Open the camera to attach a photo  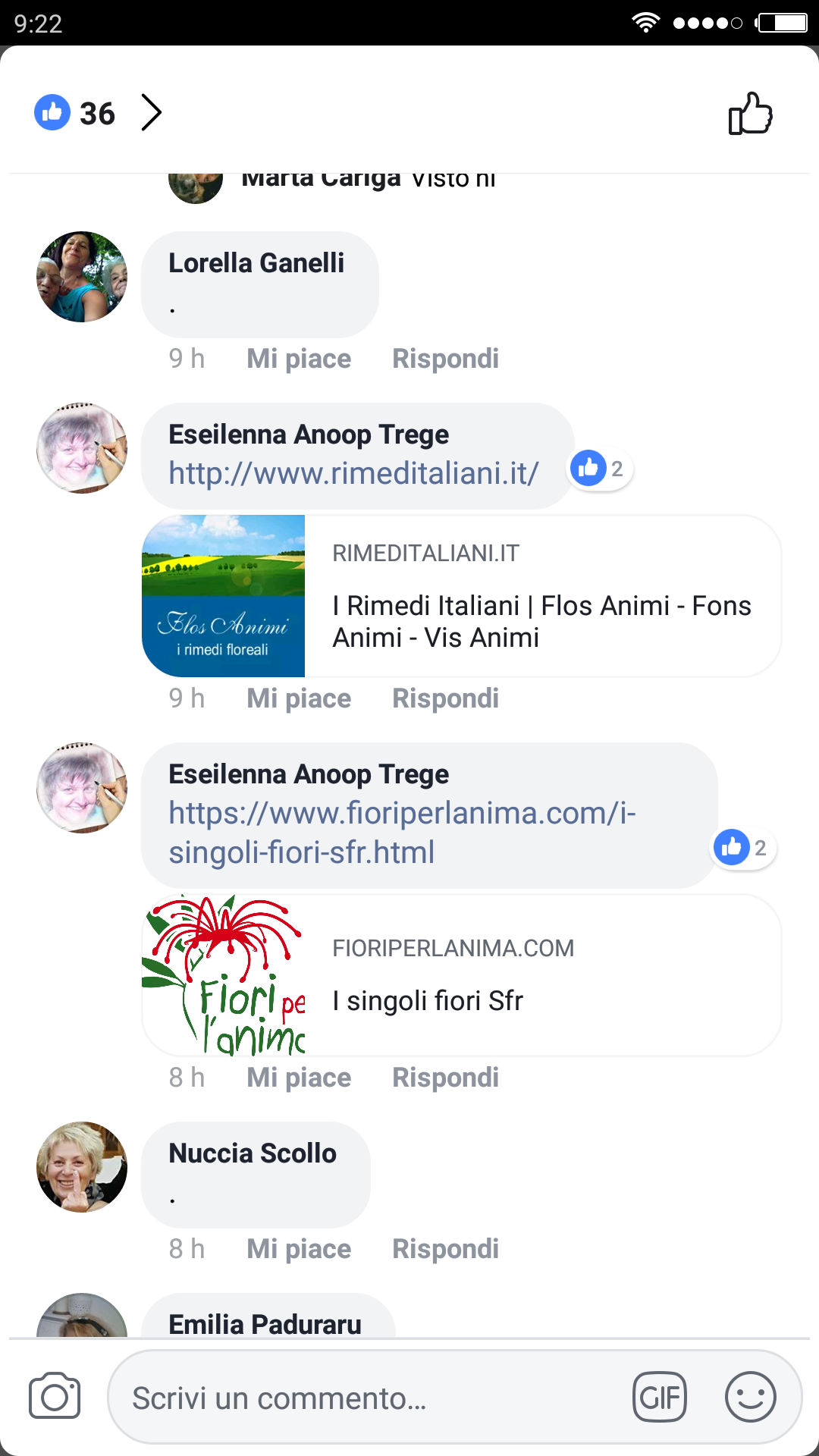tap(55, 1396)
